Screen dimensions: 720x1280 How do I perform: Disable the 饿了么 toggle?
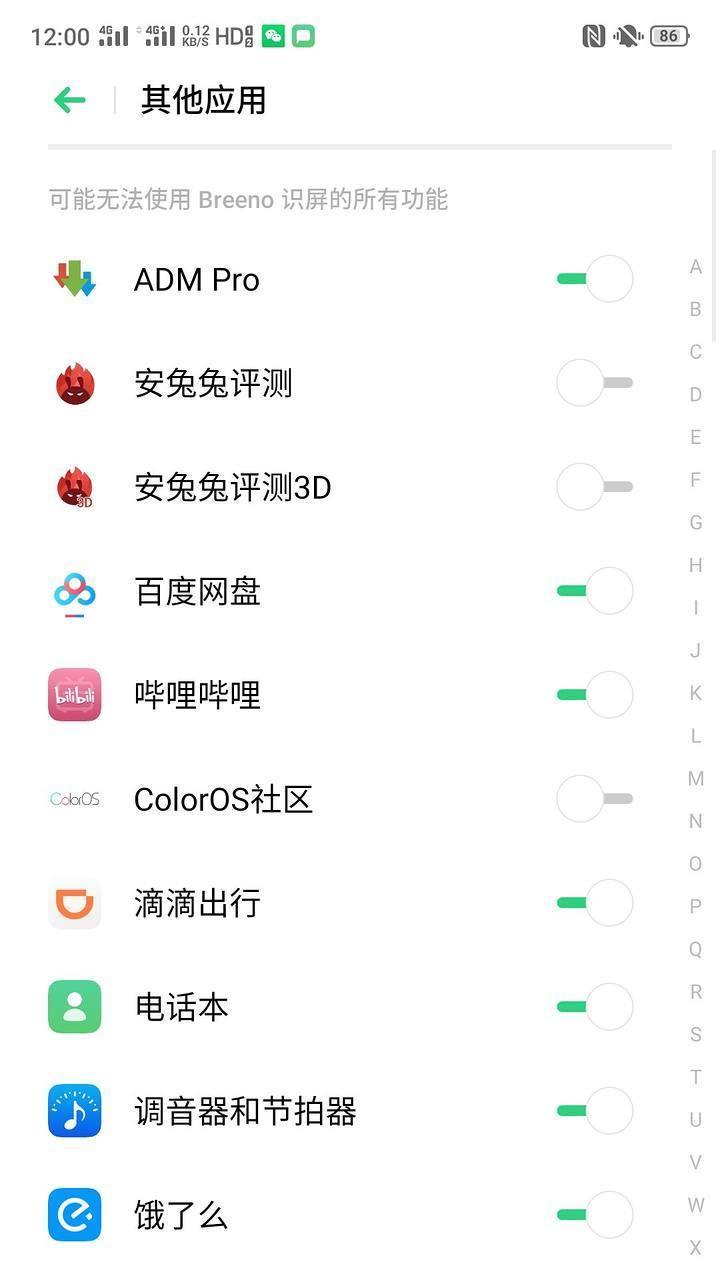595,1215
